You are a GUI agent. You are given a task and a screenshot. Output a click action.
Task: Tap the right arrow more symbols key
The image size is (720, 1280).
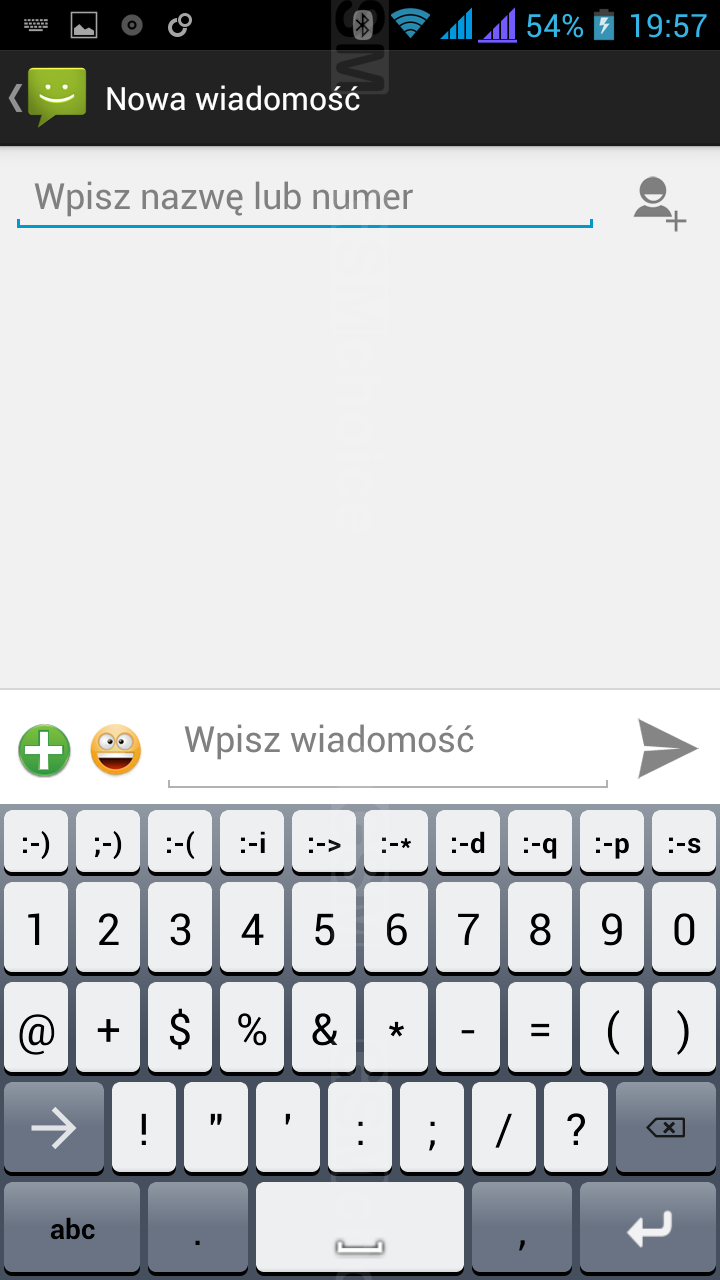[54, 1127]
